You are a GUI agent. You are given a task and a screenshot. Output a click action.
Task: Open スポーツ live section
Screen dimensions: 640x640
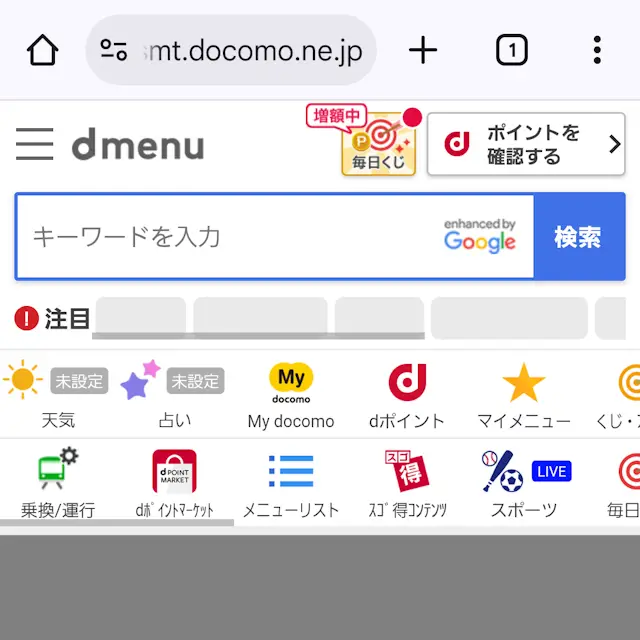tap(523, 482)
